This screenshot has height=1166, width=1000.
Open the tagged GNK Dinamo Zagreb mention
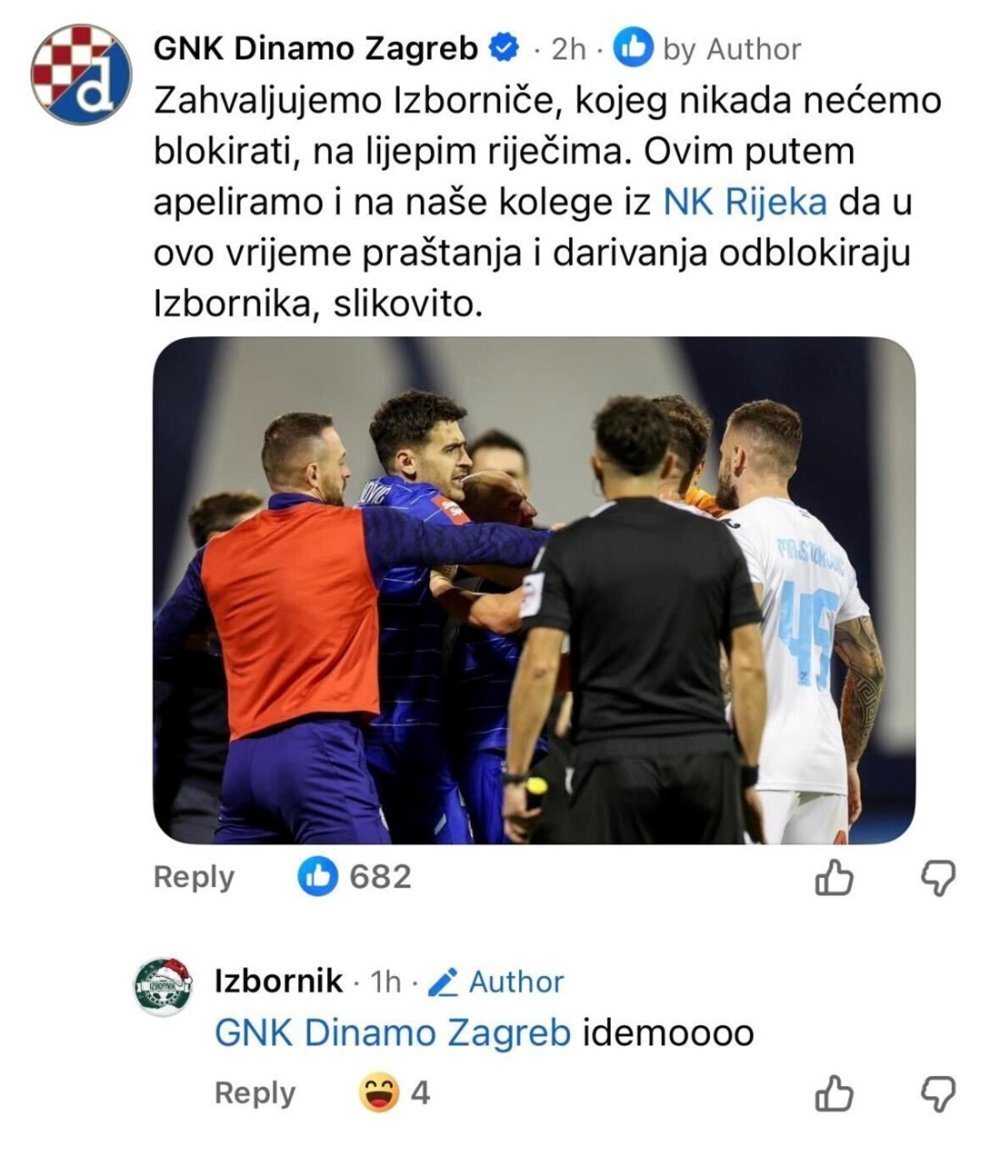[x=393, y=1033]
